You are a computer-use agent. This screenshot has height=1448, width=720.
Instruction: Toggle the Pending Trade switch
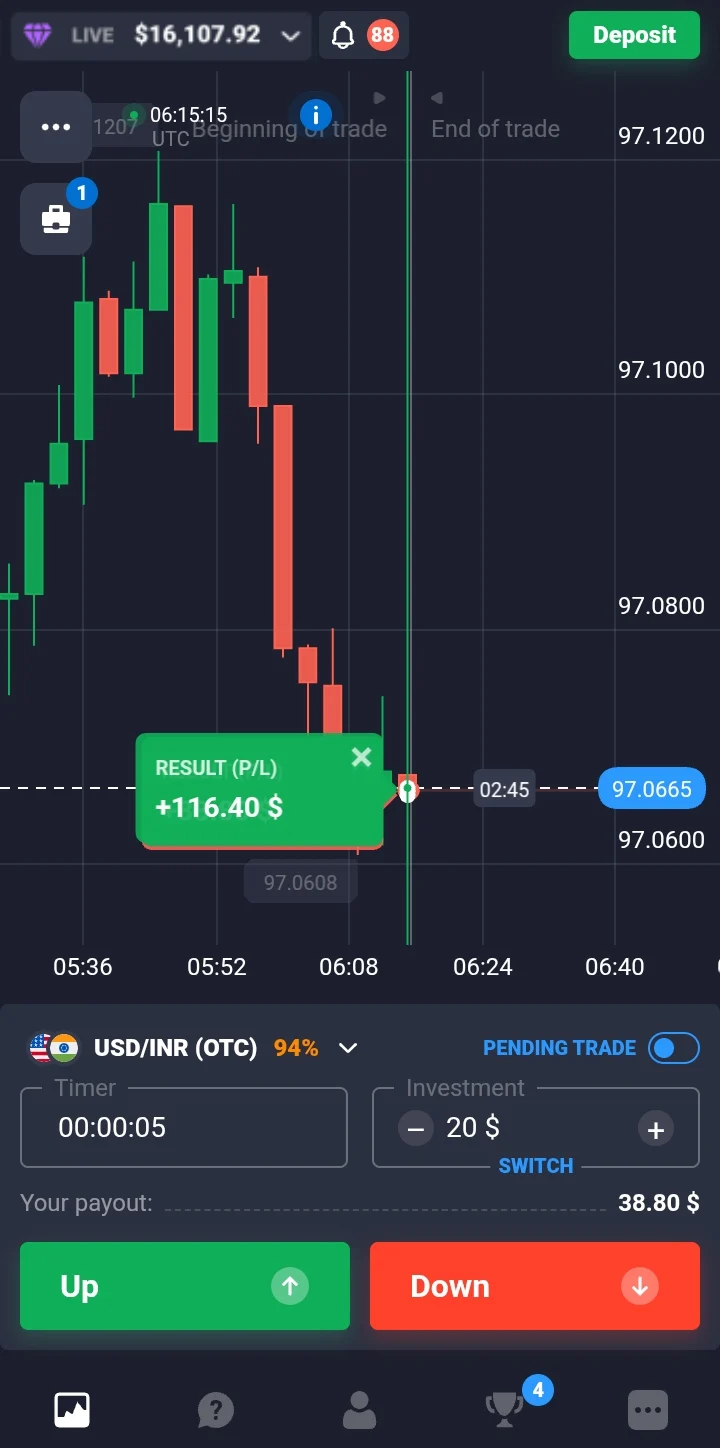click(673, 1048)
